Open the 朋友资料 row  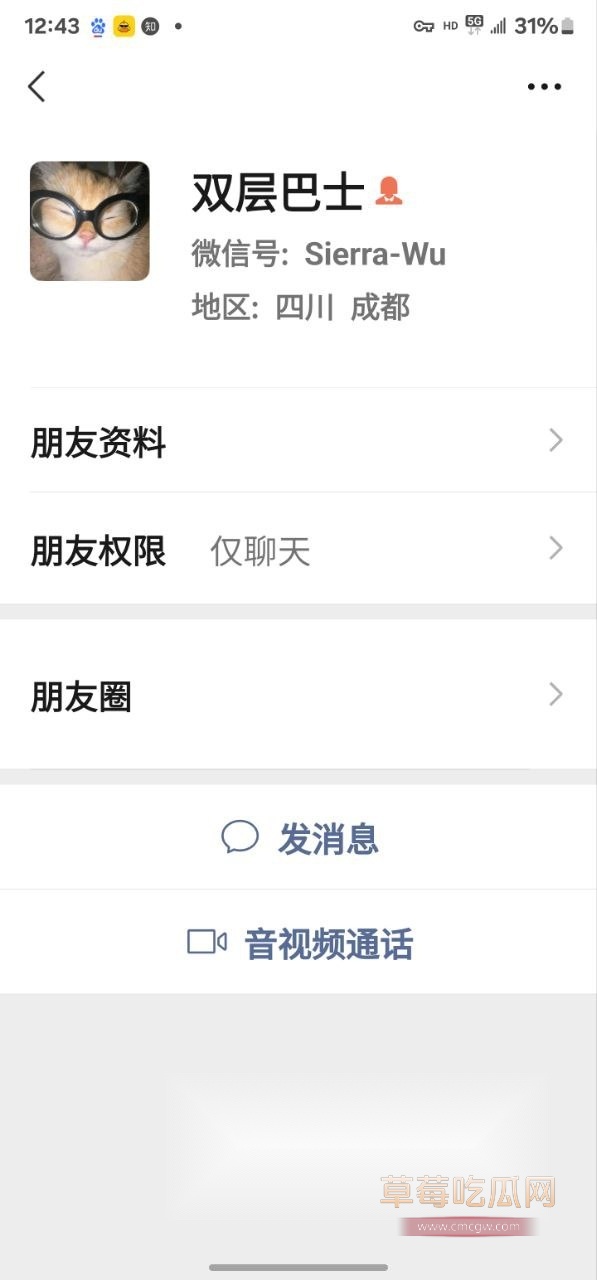[298, 441]
